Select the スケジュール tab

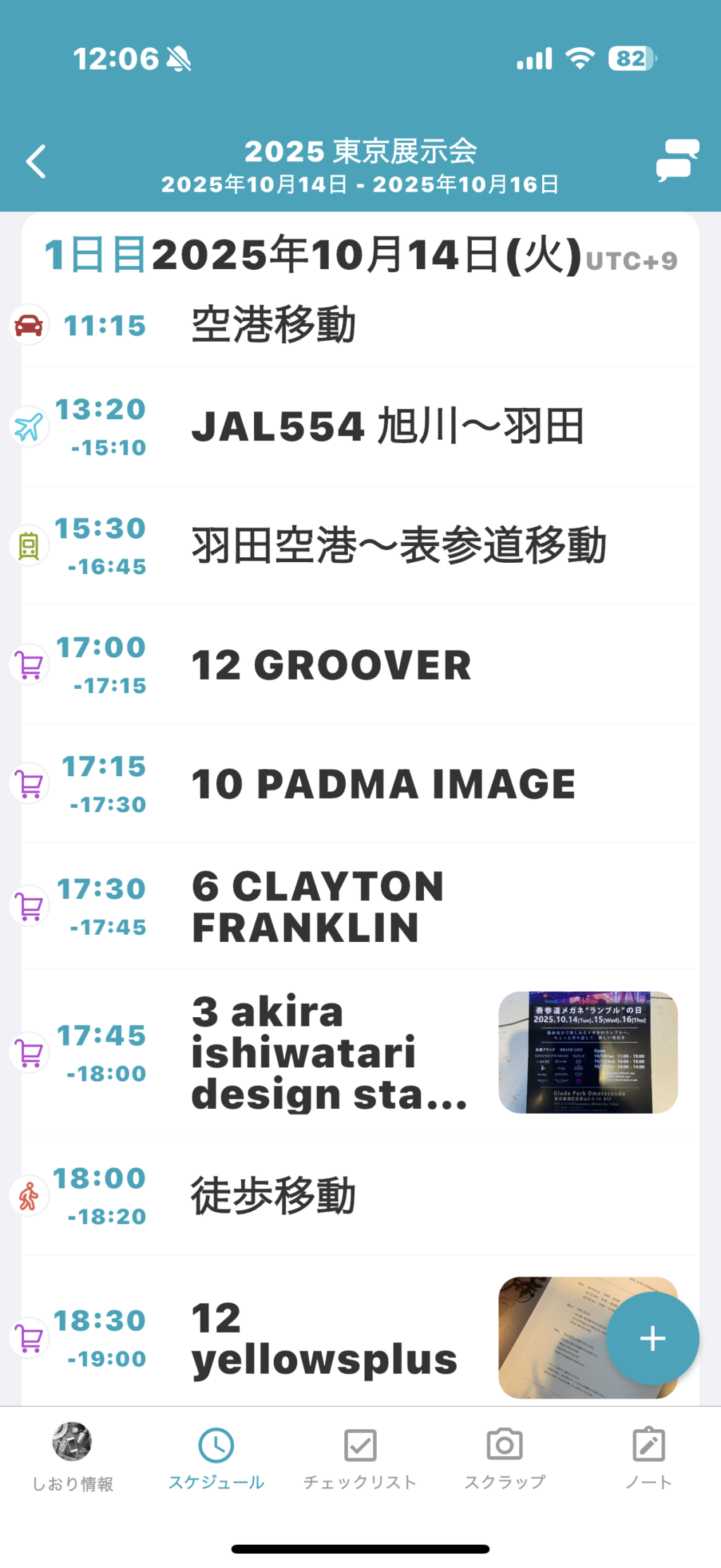216,1457
